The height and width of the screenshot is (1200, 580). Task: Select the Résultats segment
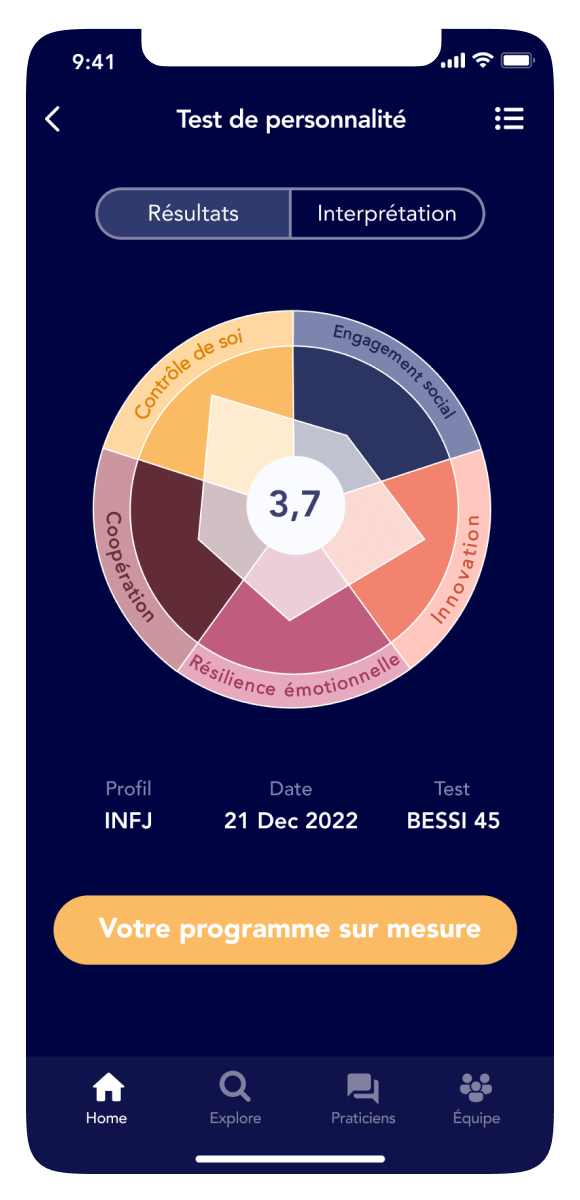point(193,214)
